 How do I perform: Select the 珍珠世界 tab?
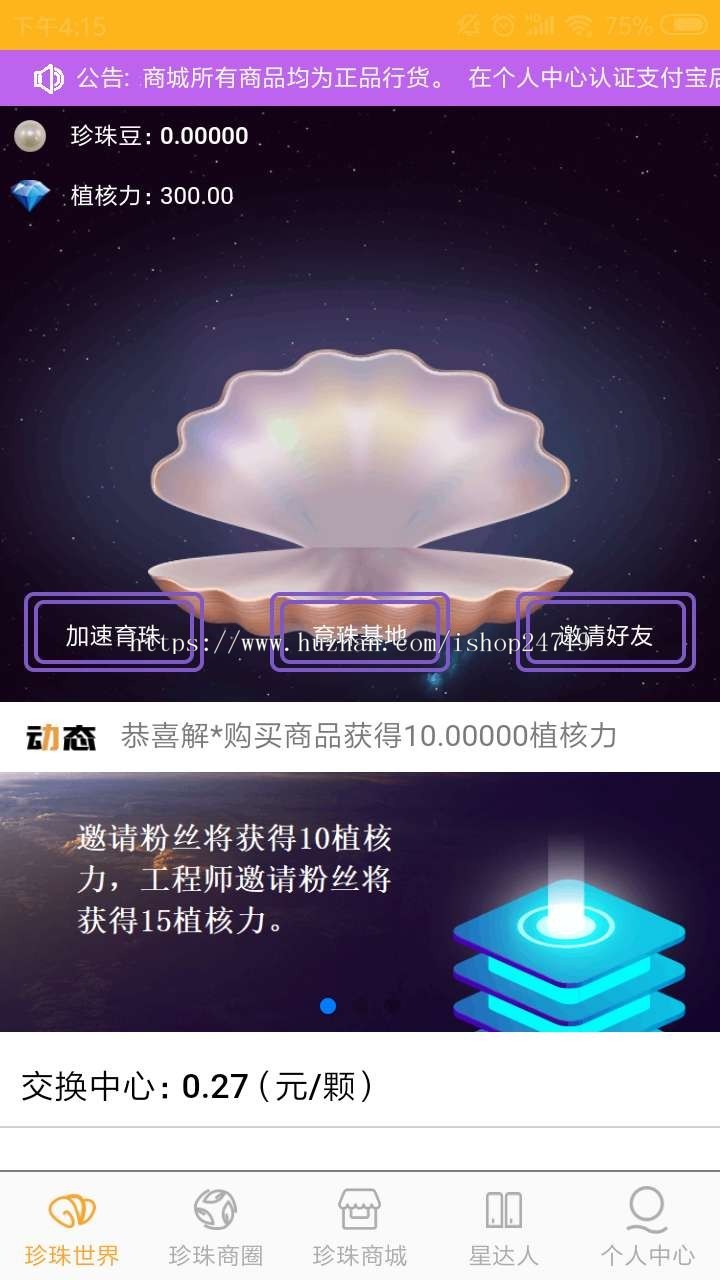72,1227
